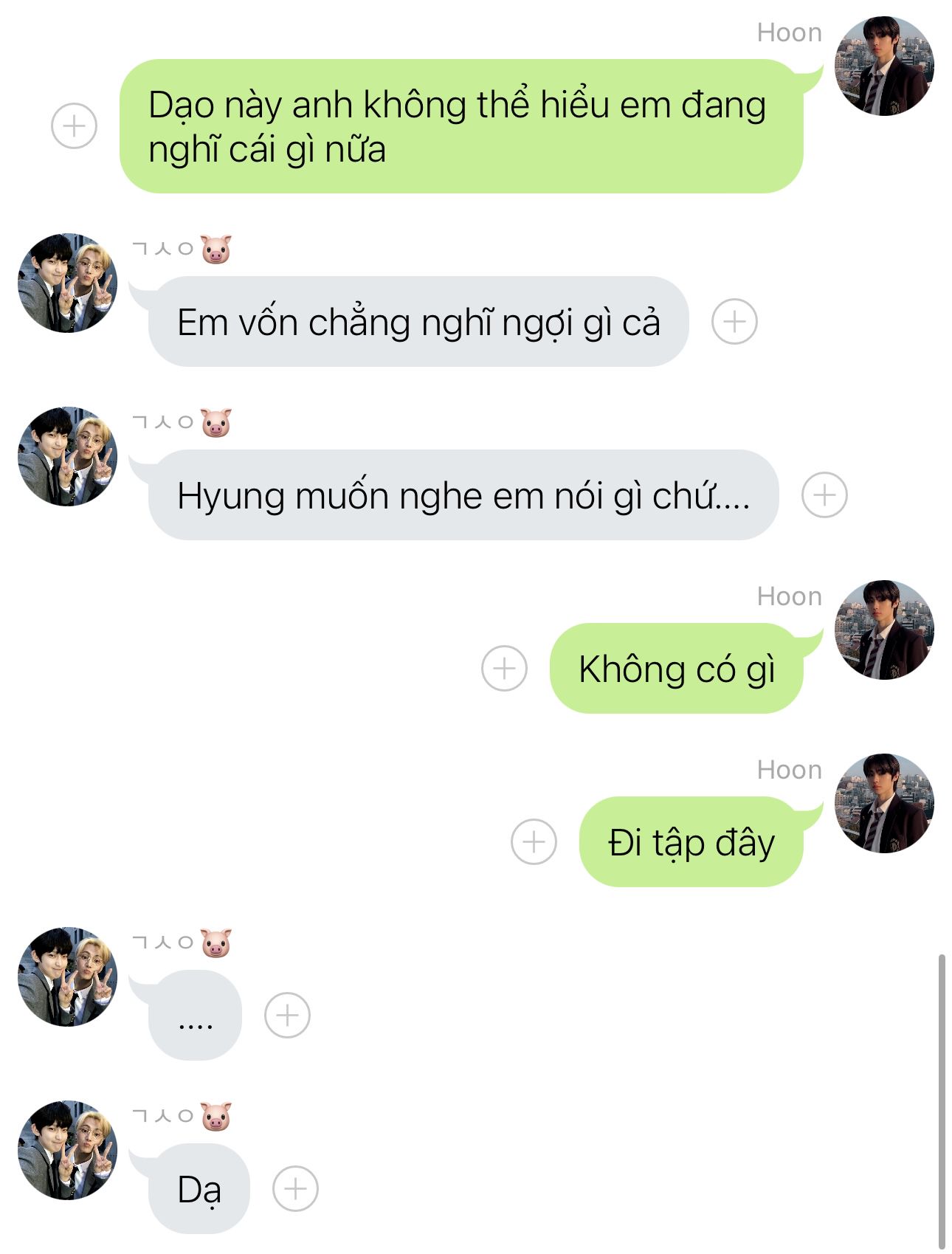Open sender avatar beside "Em vốn chẳng nghĩ ngợi gì cả"
This screenshot has height=1254, width=952.
(x=68, y=283)
